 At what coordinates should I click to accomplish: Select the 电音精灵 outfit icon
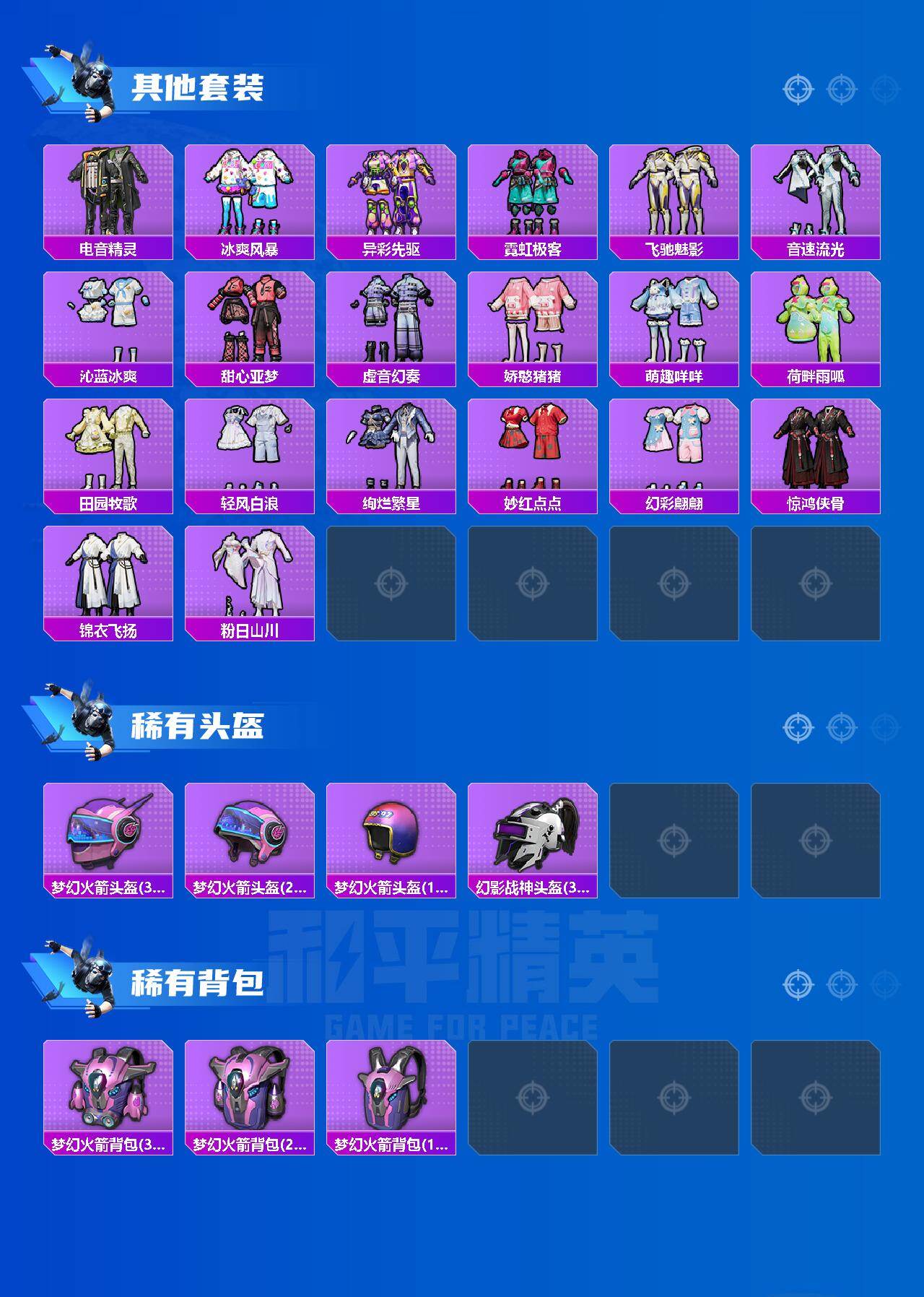coord(107,189)
